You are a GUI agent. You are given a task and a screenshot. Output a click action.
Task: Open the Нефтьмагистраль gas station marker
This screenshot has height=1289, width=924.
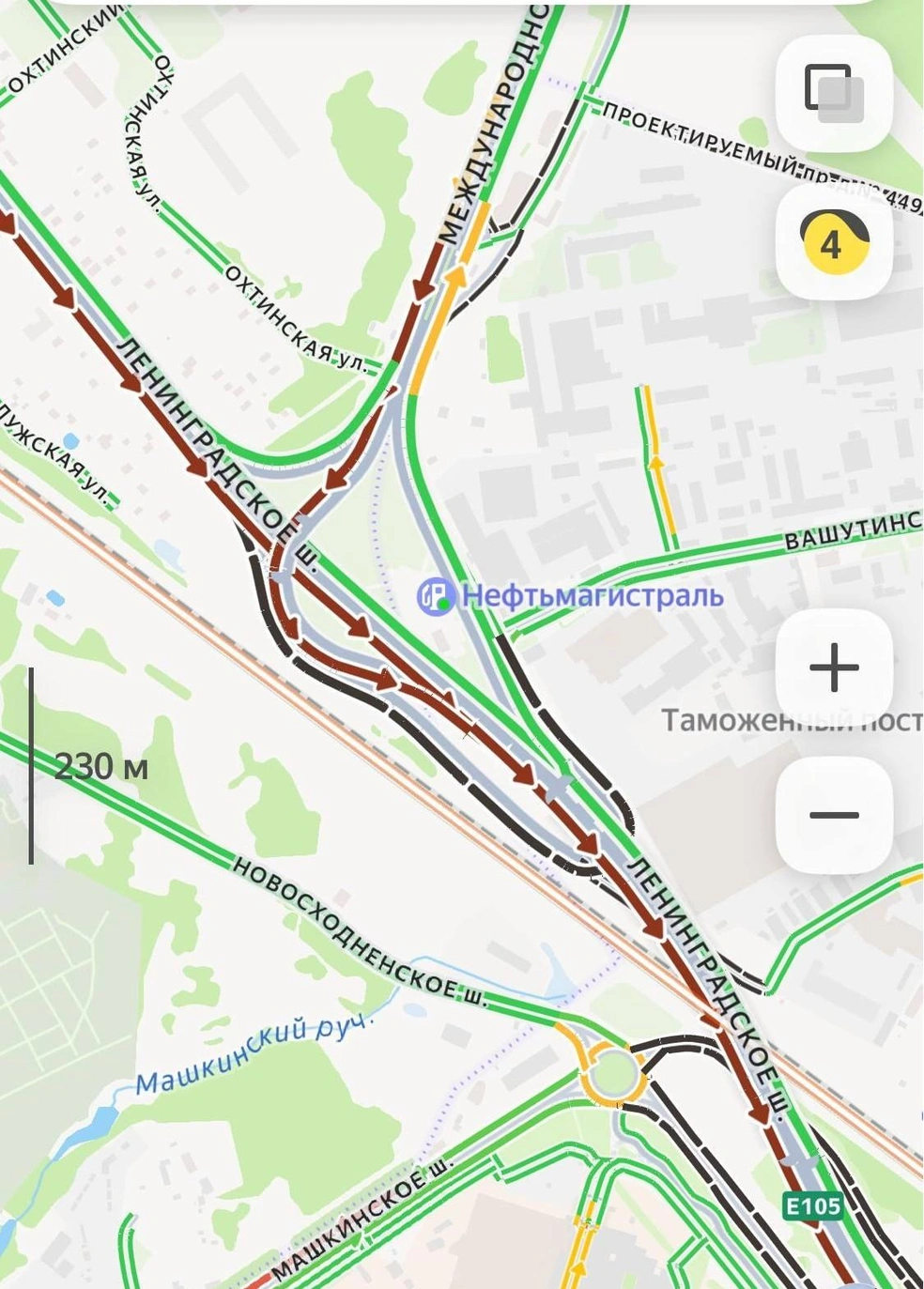437,596
